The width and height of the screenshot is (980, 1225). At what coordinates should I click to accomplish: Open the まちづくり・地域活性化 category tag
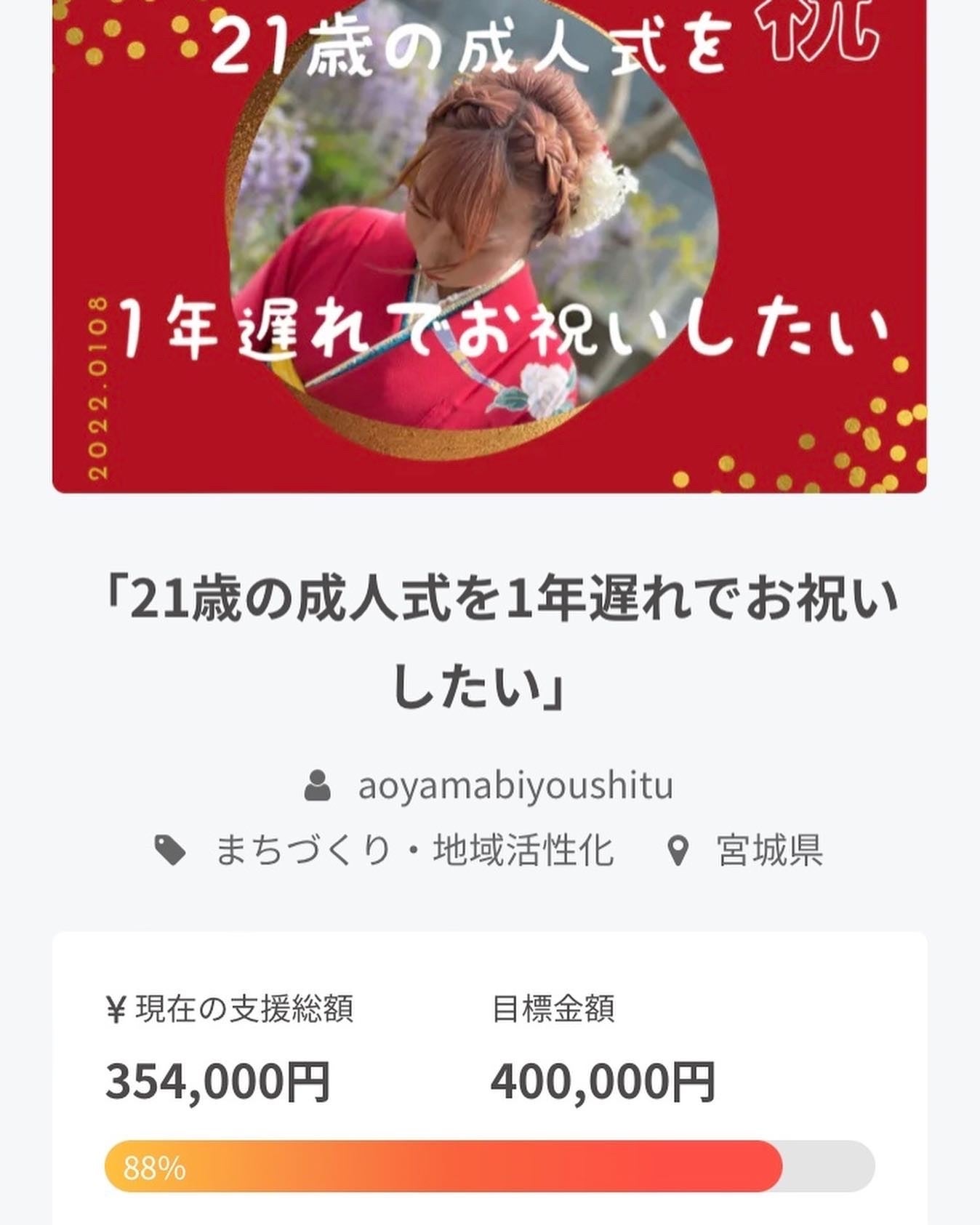tap(414, 850)
